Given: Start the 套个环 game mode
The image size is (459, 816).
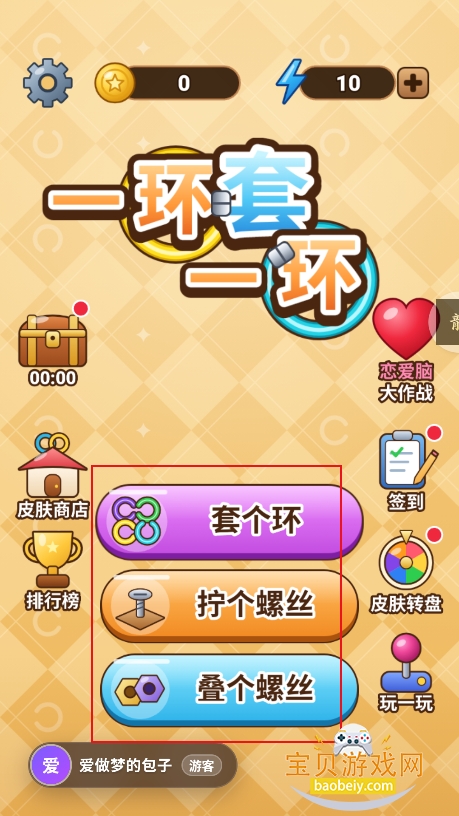Looking at the screenshot, I should (229, 522).
